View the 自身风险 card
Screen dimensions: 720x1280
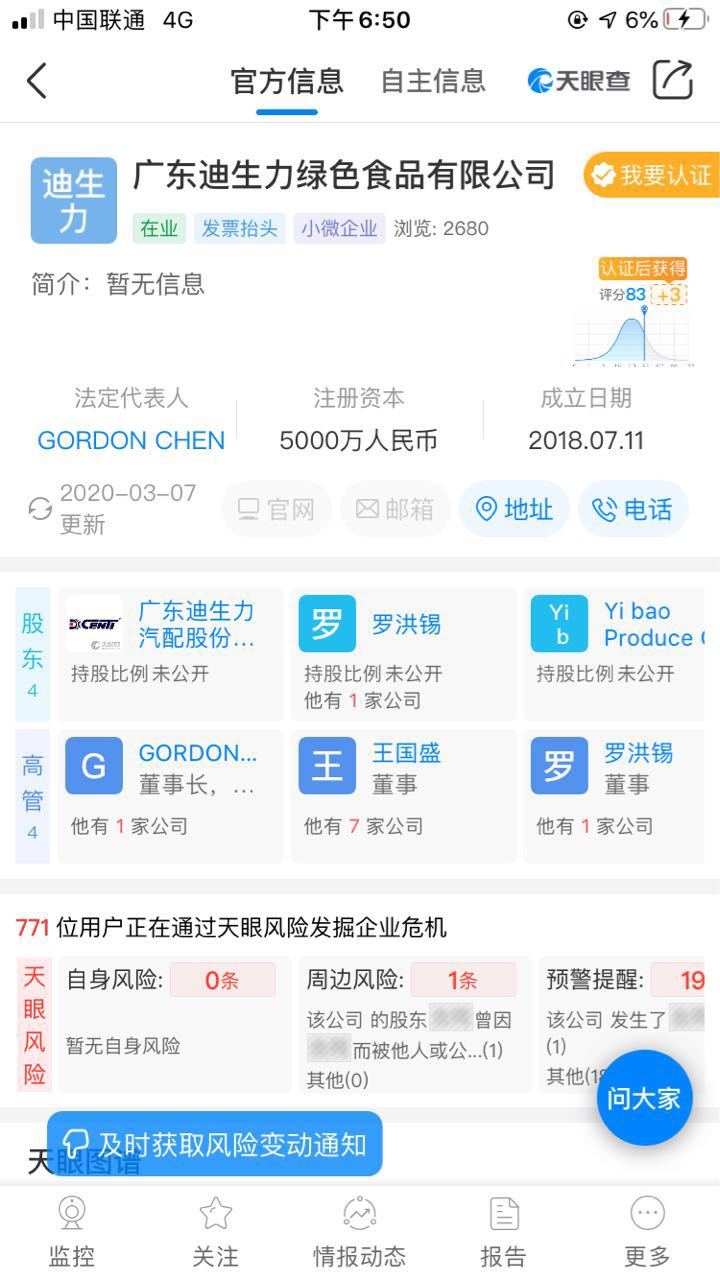[x=172, y=1024]
